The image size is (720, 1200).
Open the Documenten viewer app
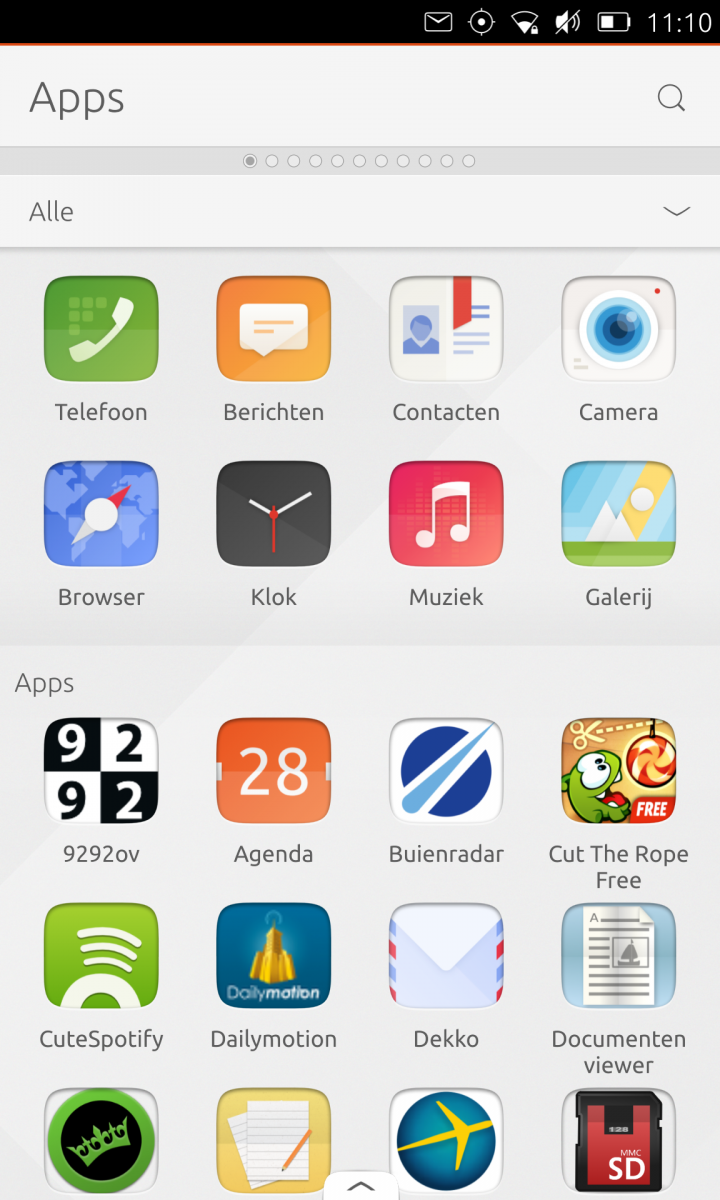[618, 956]
